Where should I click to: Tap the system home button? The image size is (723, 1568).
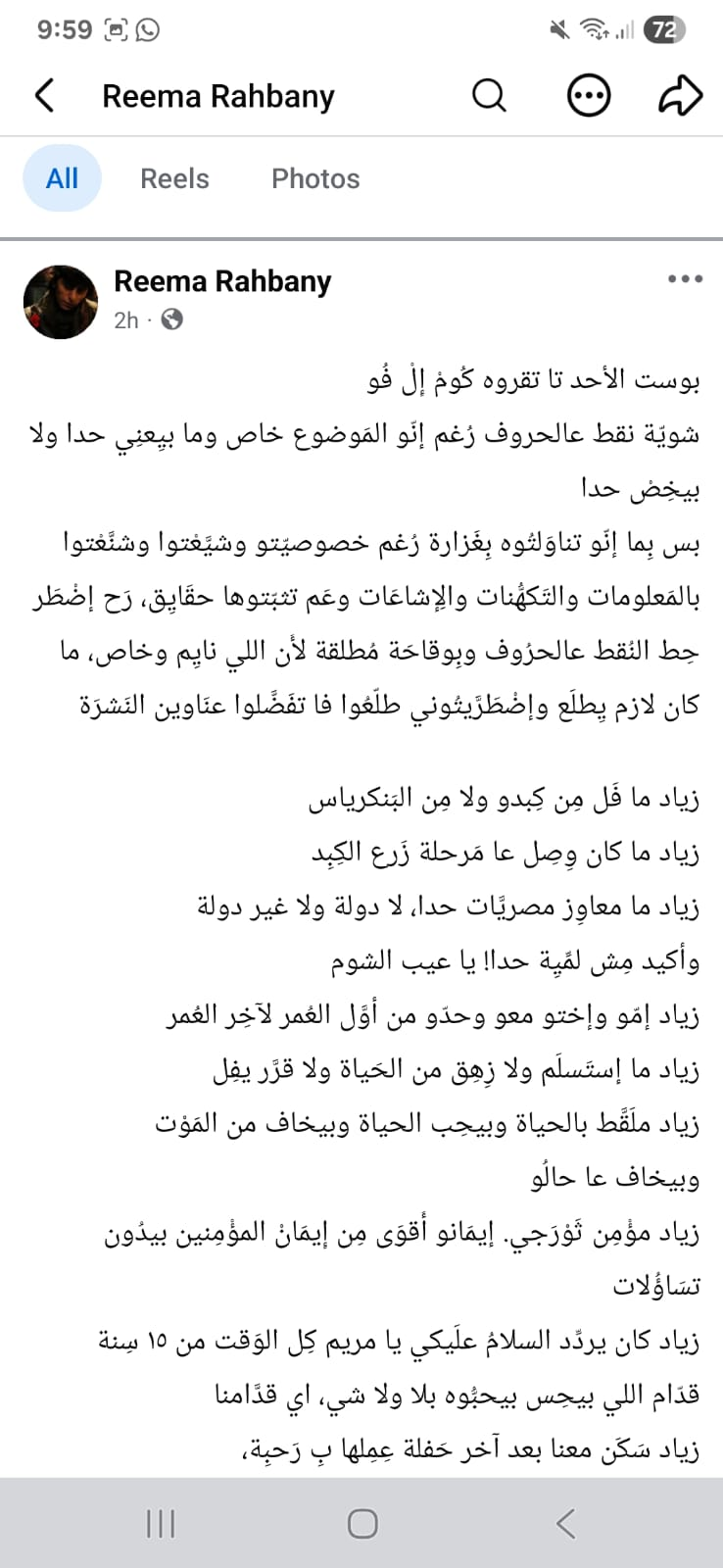pos(362,1523)
